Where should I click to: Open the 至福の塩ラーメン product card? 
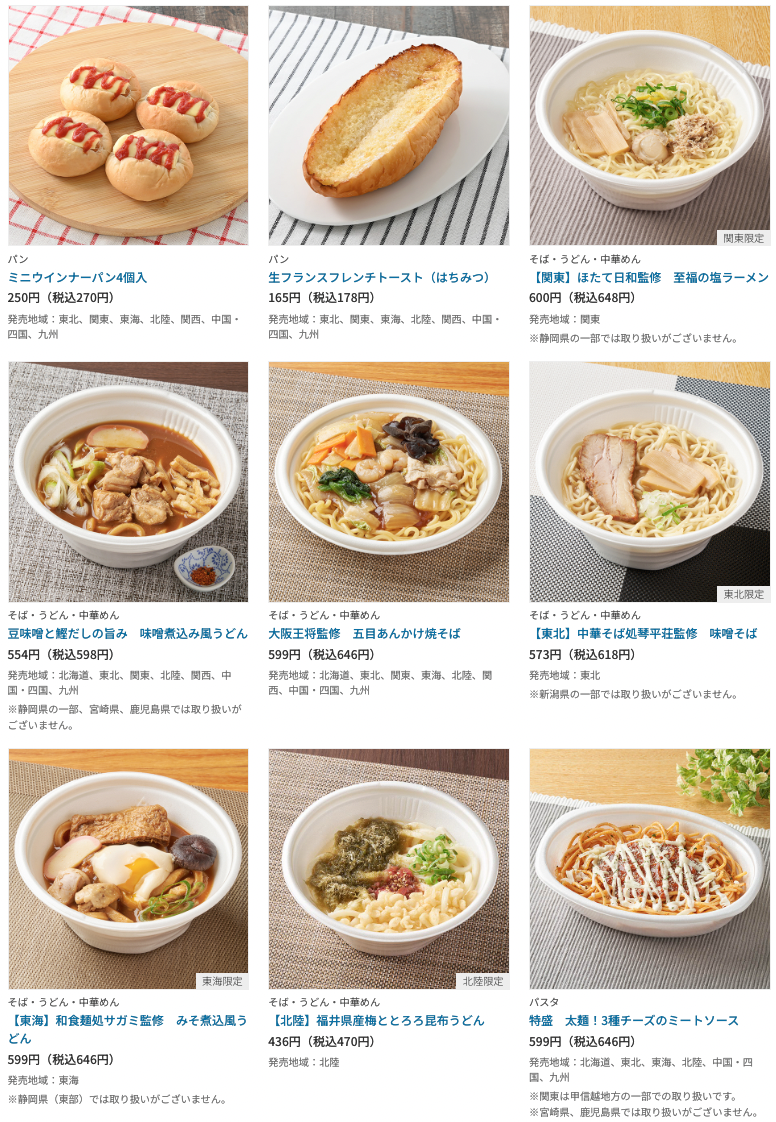coord(648,277)
